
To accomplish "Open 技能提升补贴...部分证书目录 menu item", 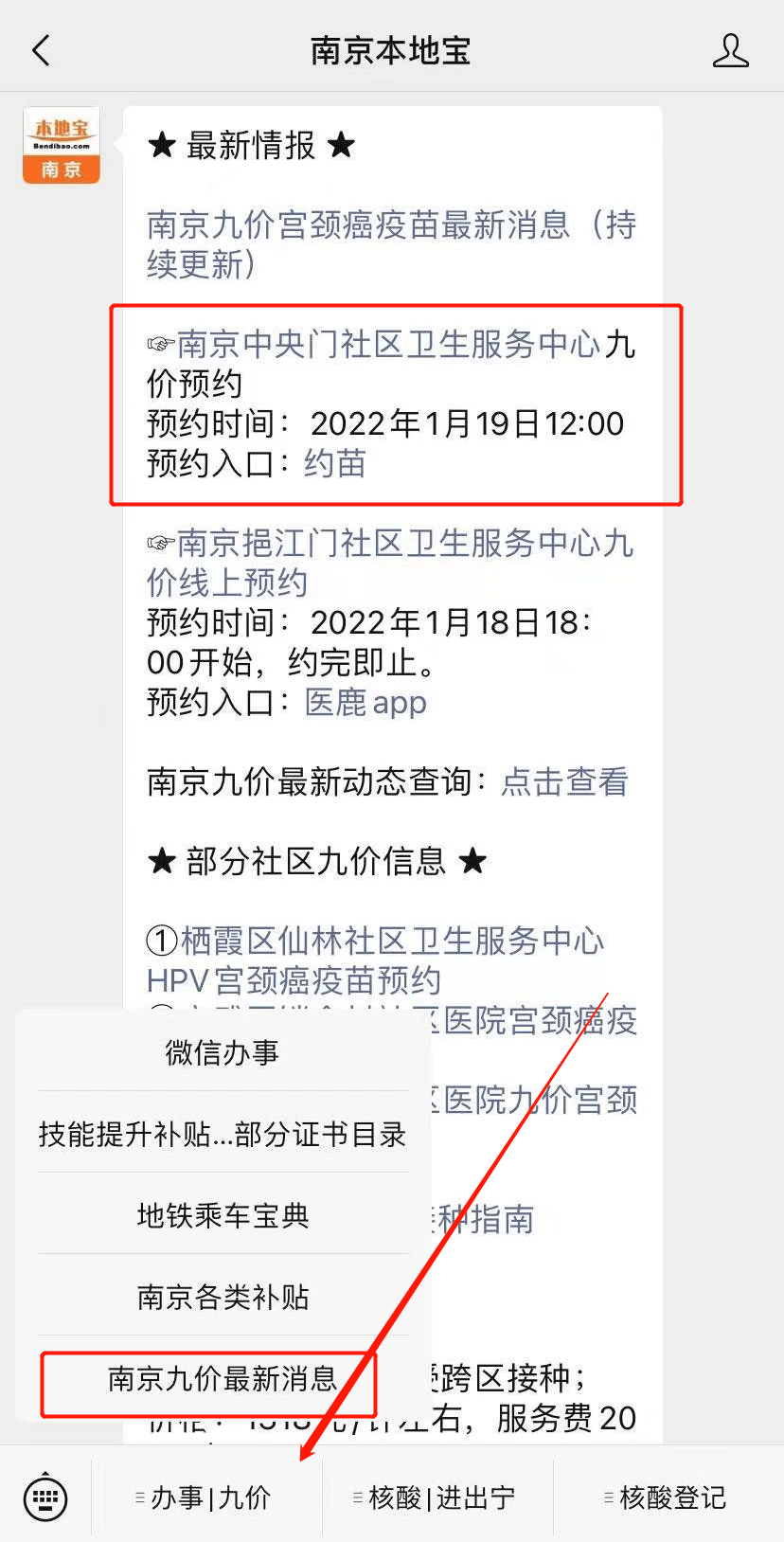I will pyautogui.click(x=223, y=1134).
